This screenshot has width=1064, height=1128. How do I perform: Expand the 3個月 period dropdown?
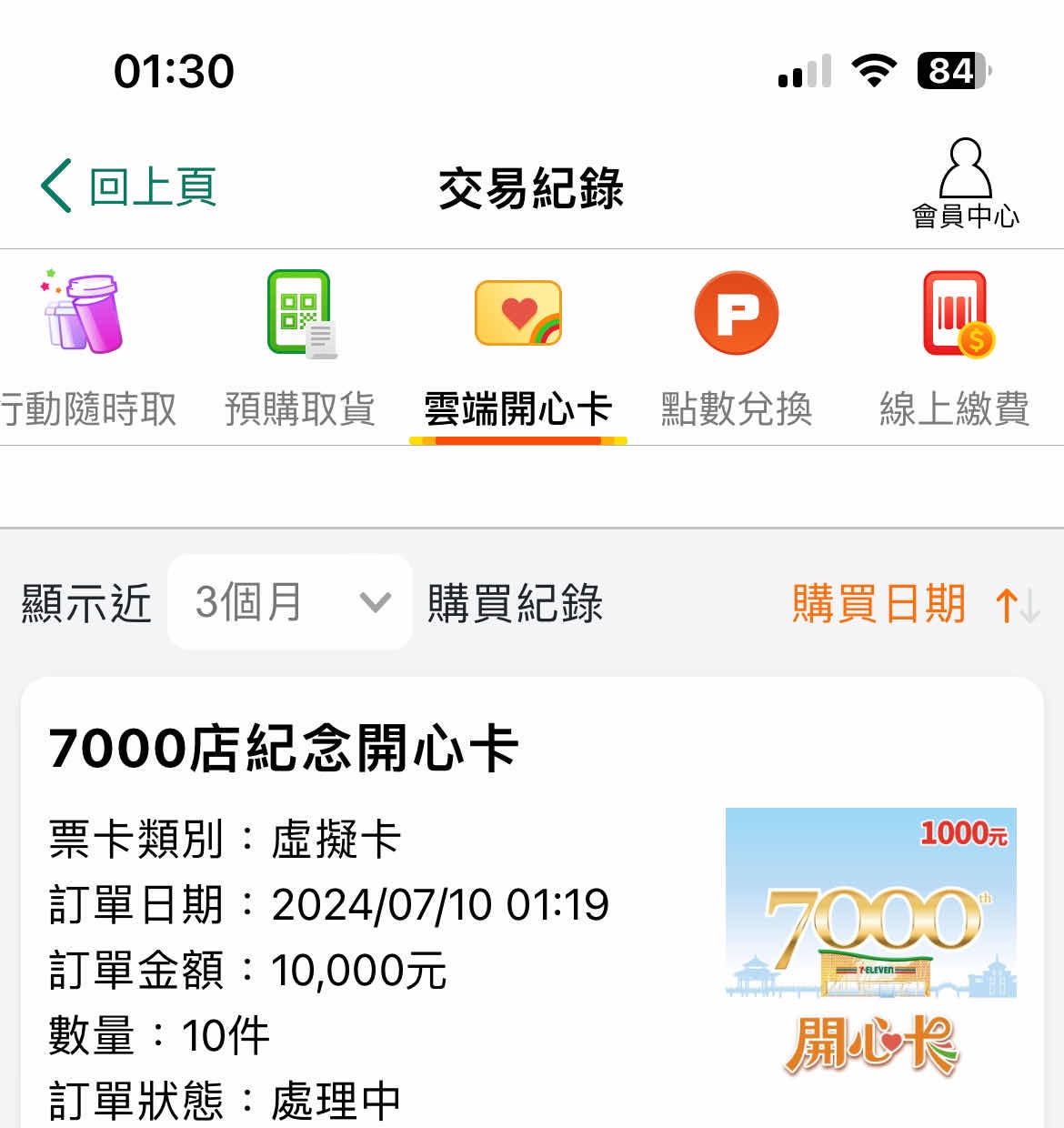pos(290,602)
